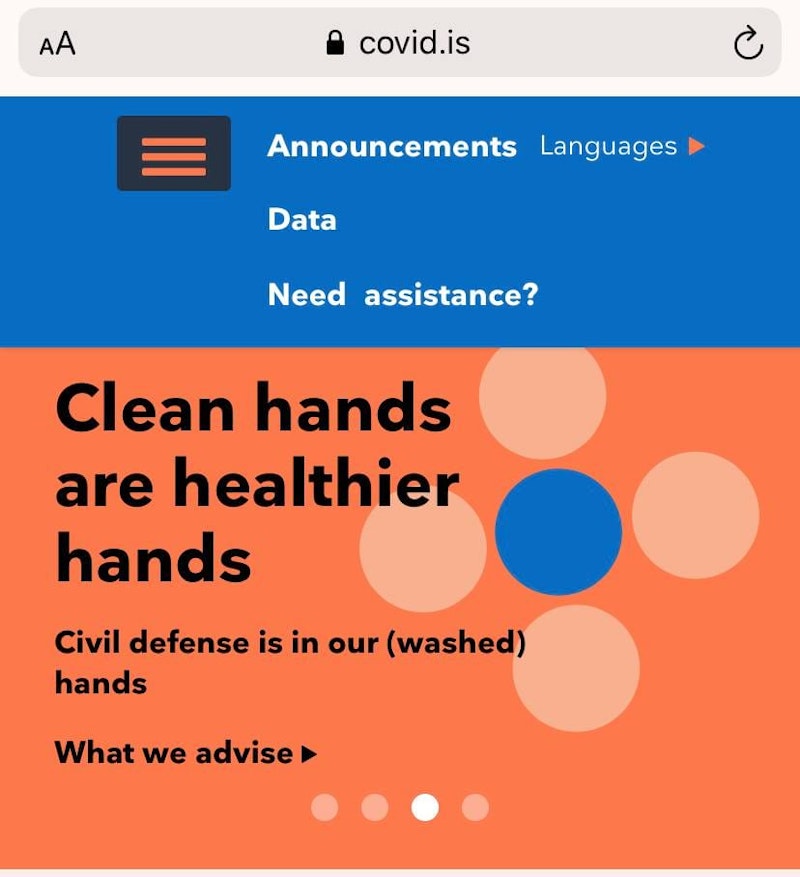Open the hamburger navigation menu
This screenshot has width=800, height=877.
[174, 153]
